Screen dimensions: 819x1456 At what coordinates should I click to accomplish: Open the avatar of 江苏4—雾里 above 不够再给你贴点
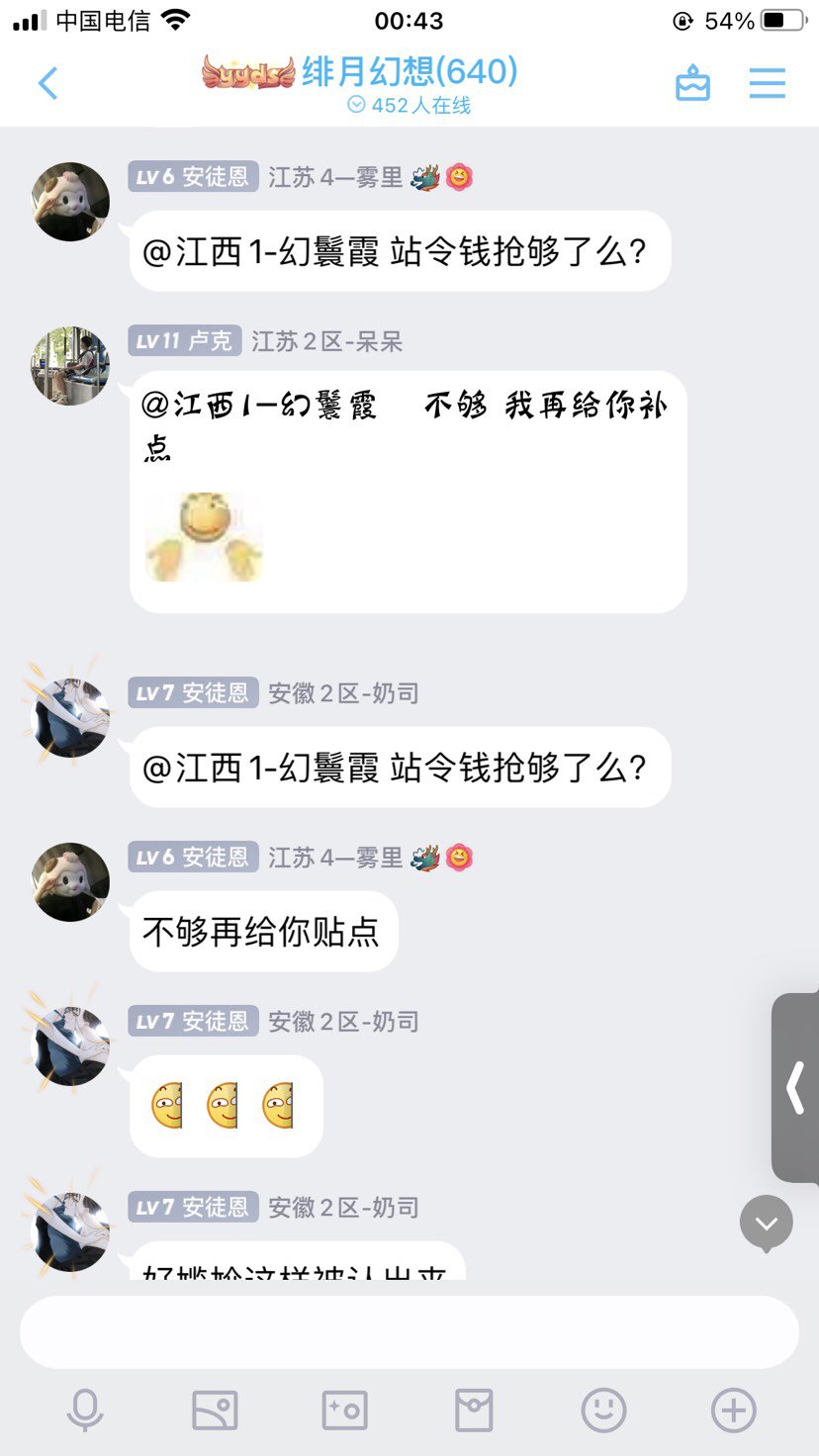70,882
